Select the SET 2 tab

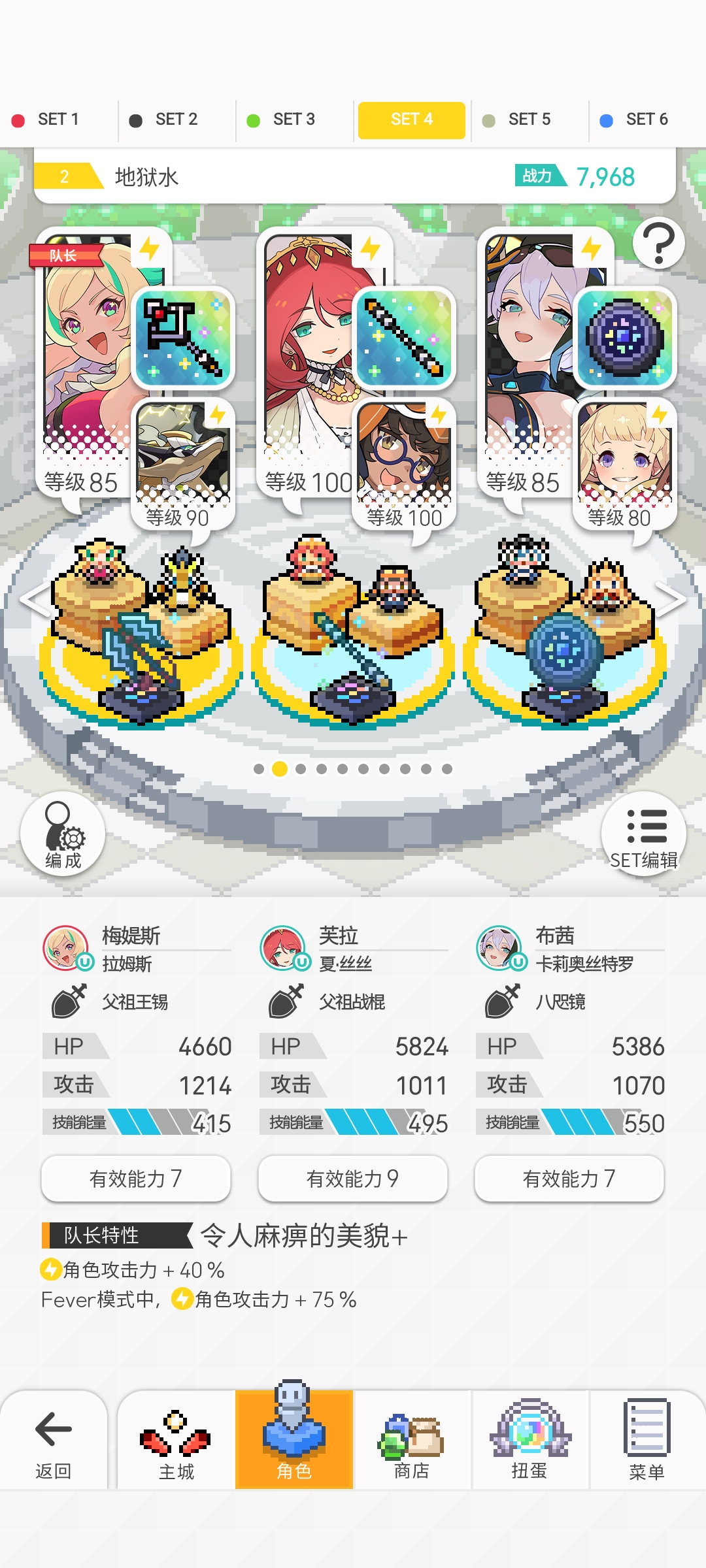pos(176,120)
